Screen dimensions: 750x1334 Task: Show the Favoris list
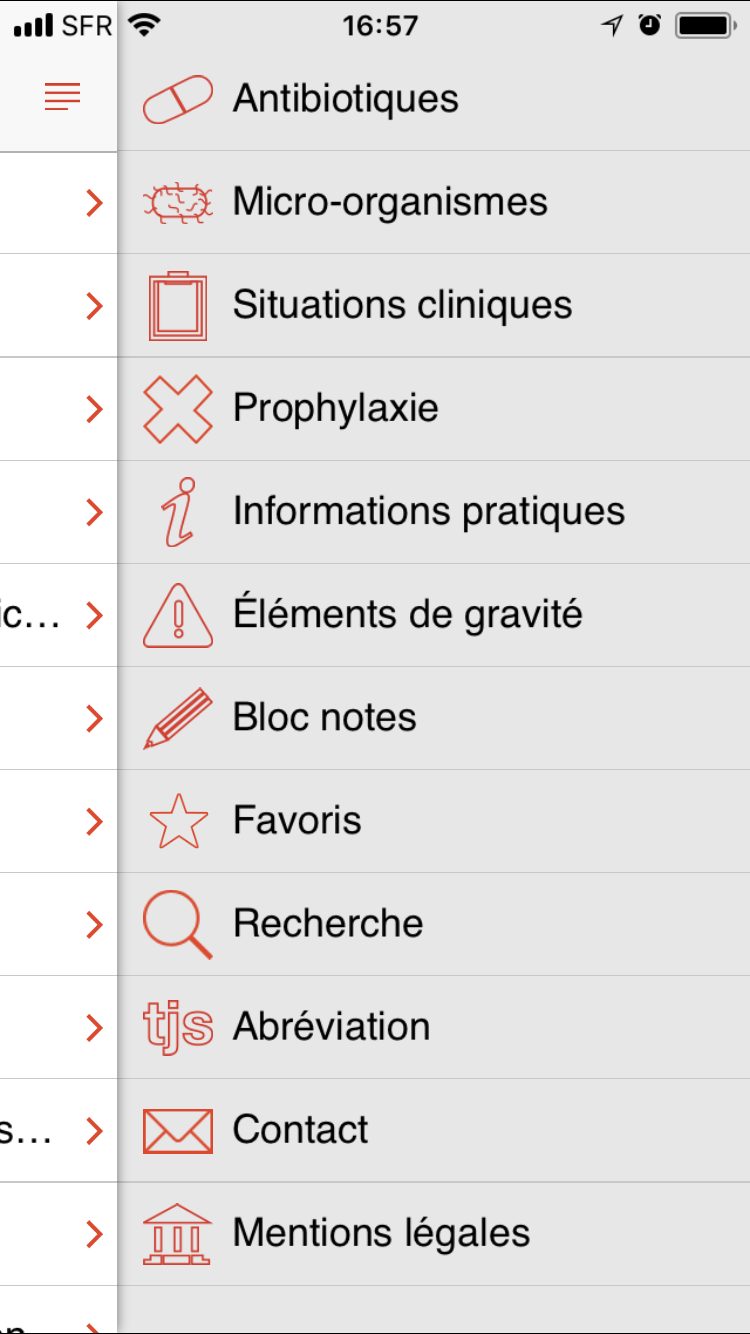point(434,820)
